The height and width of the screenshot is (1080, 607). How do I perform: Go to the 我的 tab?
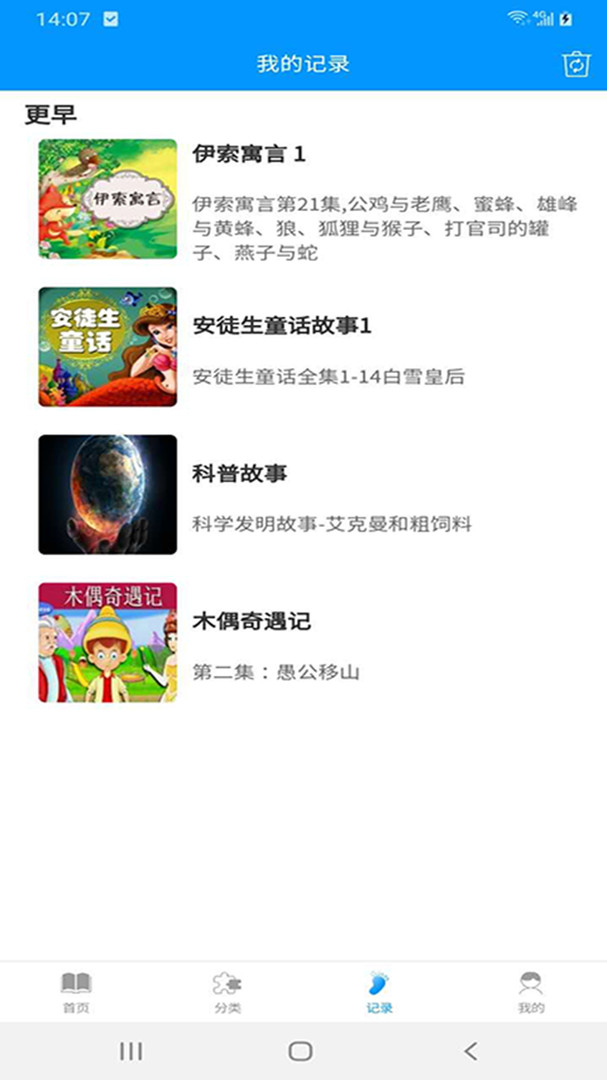pyautogui.click(x=531, y=992)
